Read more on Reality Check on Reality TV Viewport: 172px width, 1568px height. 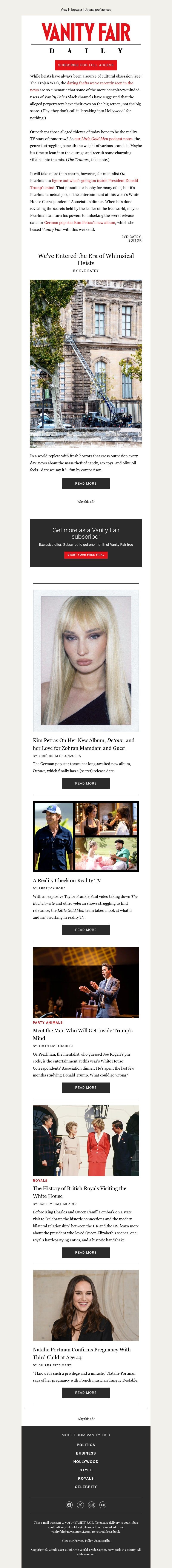86,929
